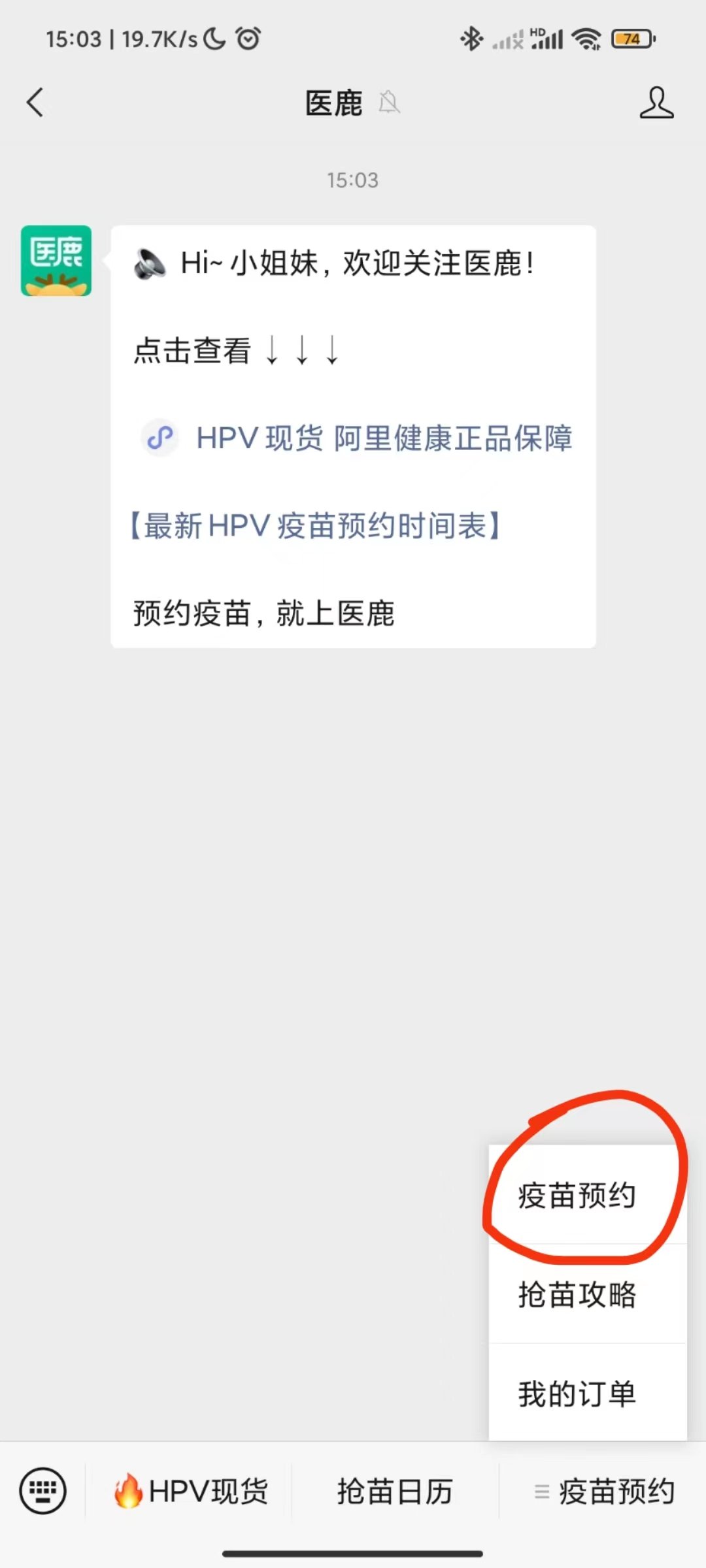Screen dimensions: 706x1568
Task: Open the 医鹿 account profile icon
Action: coord(656,103)
